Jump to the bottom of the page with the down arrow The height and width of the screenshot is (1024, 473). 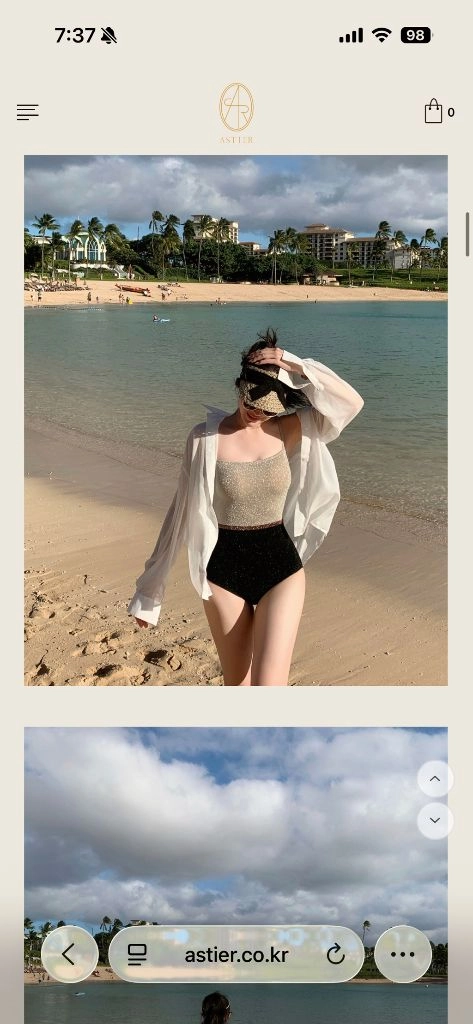pyautogui.click(x=435, y=821)
